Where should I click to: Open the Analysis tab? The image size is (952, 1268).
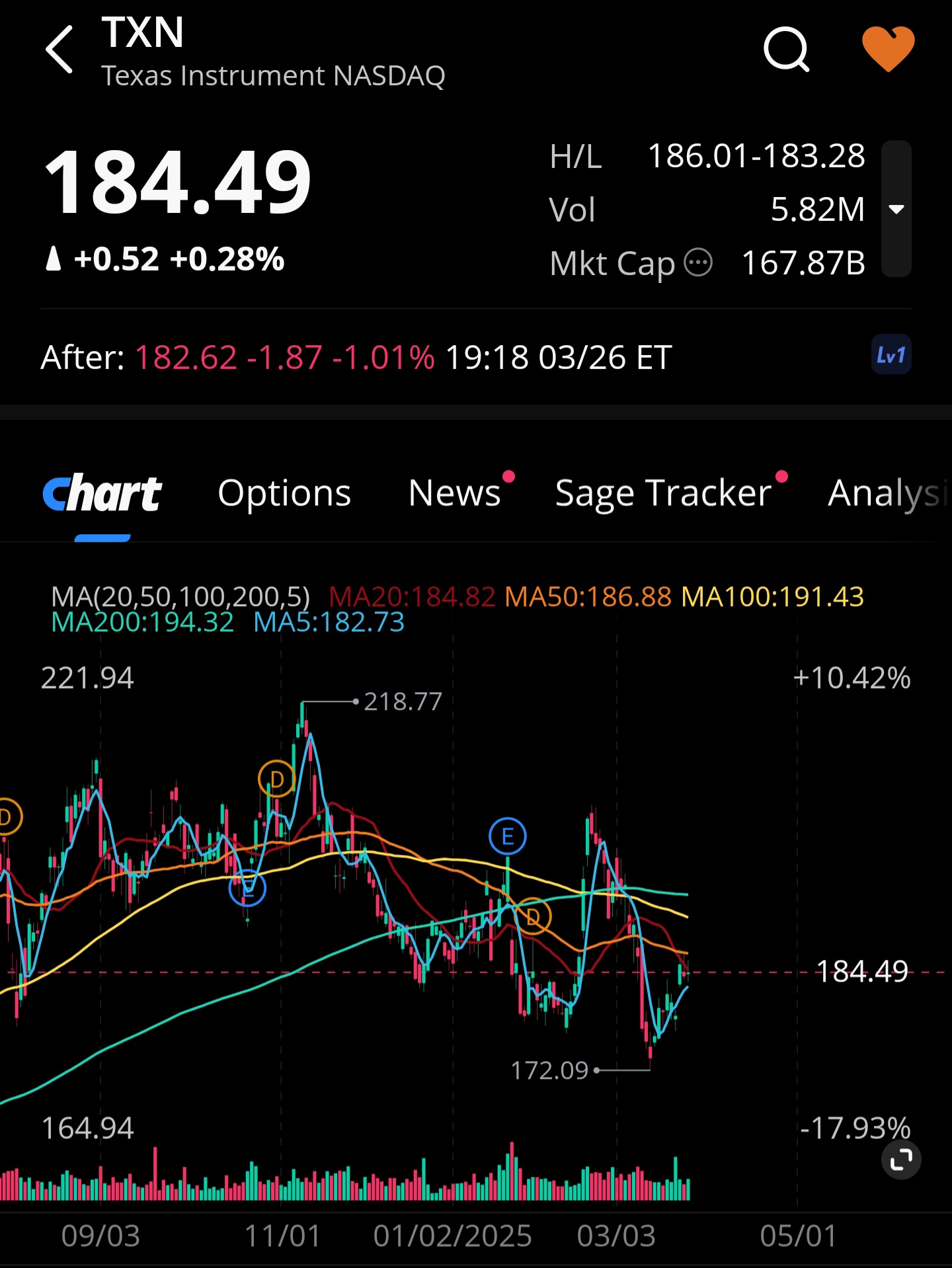(886, 494)
